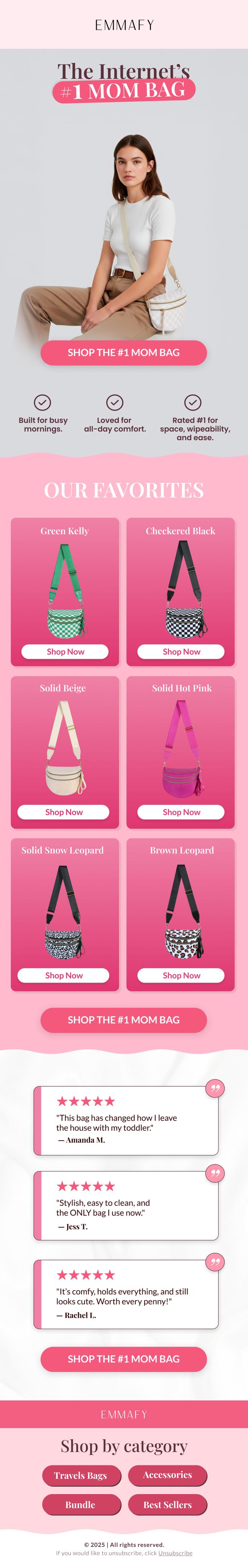Tap the Unsubscribe link
This screenshot has height=1568, width=248.
tap(176, 1553)
